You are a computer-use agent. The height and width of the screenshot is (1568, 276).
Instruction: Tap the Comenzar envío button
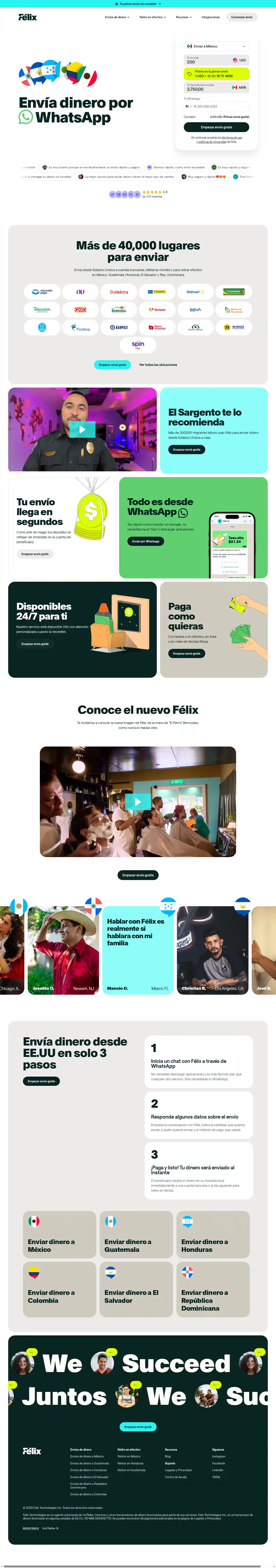(x=241, y=17)
